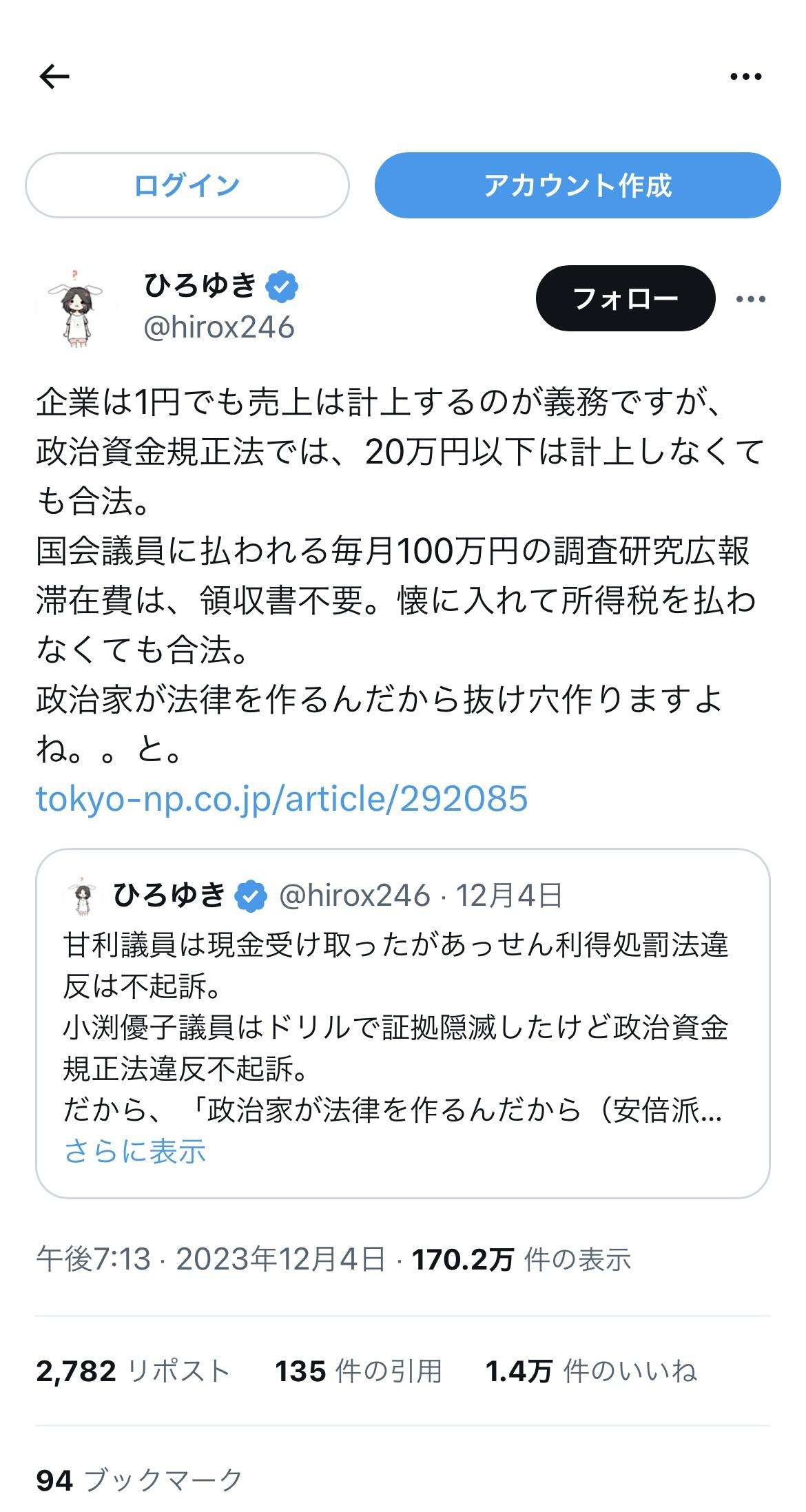The image size is (806, 1512).
Task: Open the tokyo-np.co.jp article link
Action: click(282, 798)
